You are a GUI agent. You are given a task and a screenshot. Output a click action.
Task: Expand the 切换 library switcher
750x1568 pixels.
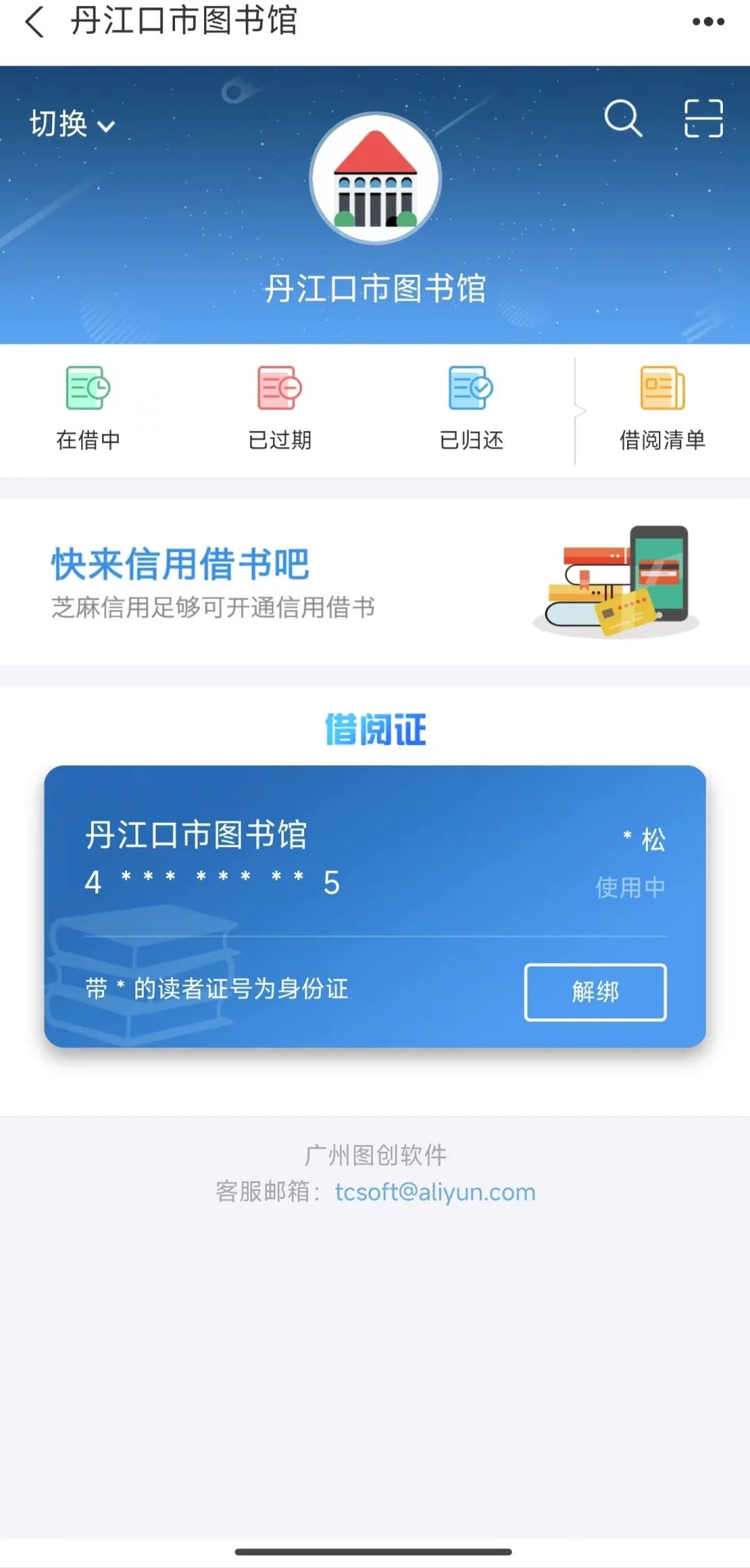[72, 124]
